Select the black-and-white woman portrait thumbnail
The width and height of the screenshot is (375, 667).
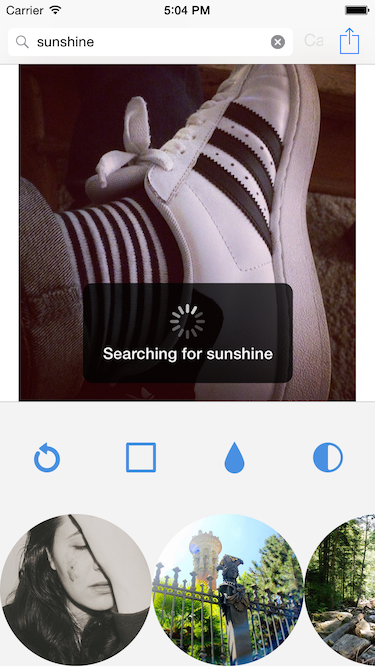[x=76, y=590]
